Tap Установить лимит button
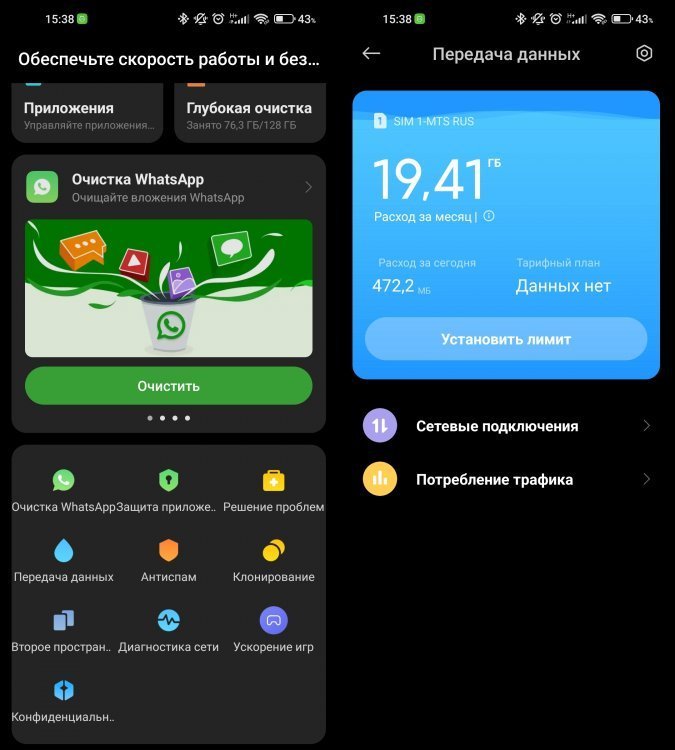675x750 pixels. click(x=506, y=339)
